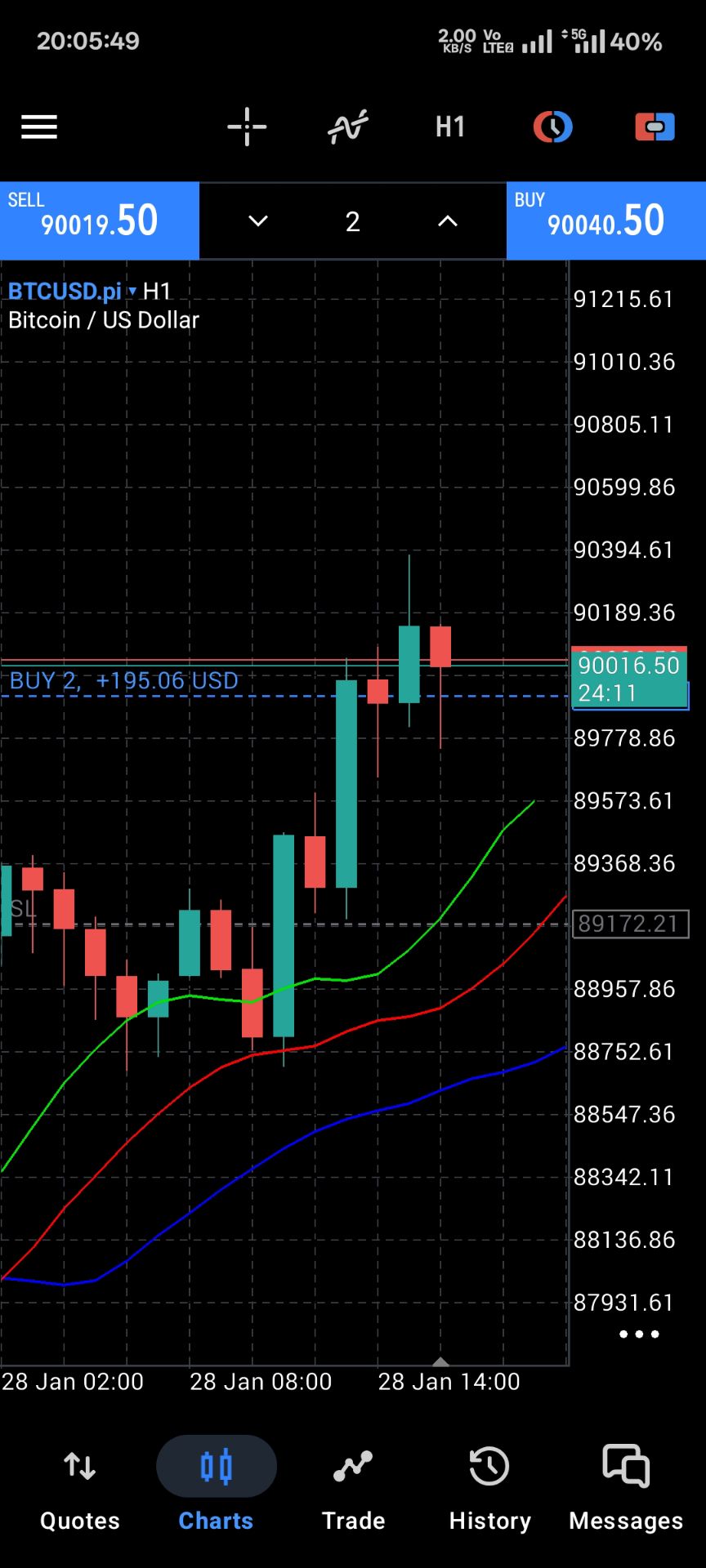View the History tab
Image resolution: width=706 pixels, height=1568 pixels.
click(x=489, y=1490)
